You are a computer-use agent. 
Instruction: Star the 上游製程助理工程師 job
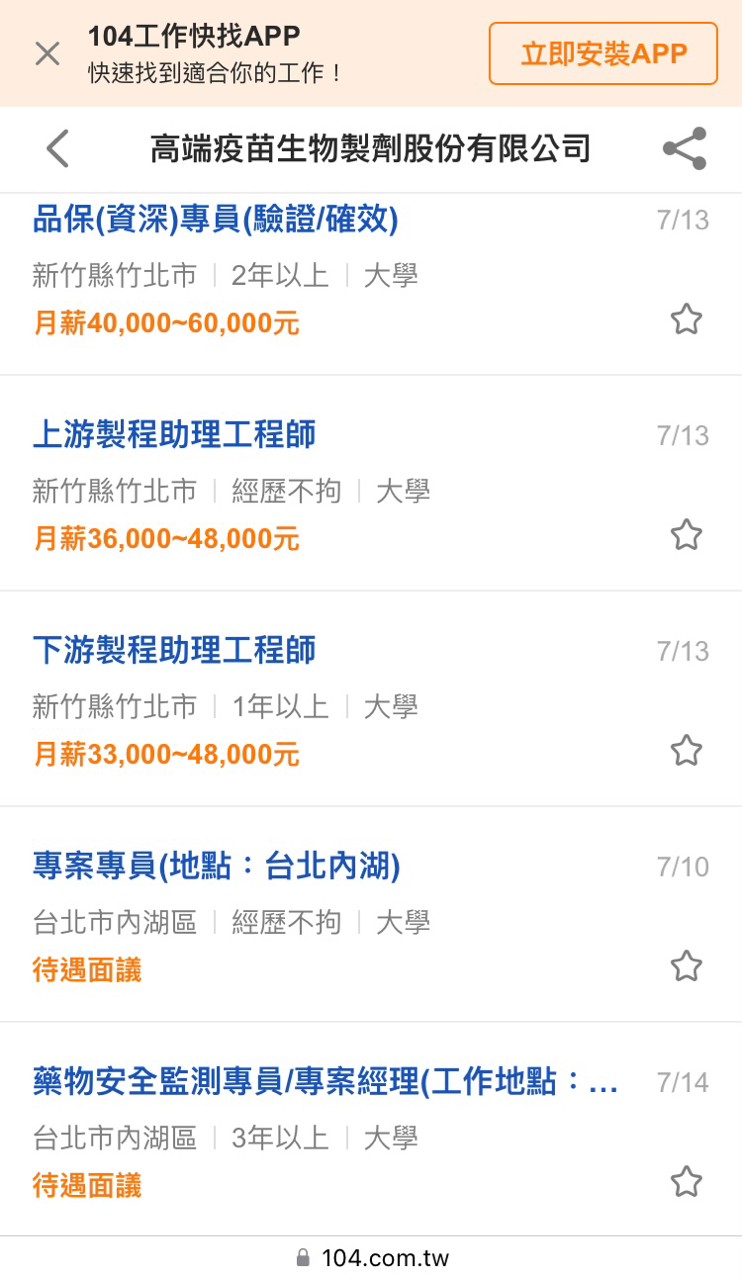click(686, 535)
